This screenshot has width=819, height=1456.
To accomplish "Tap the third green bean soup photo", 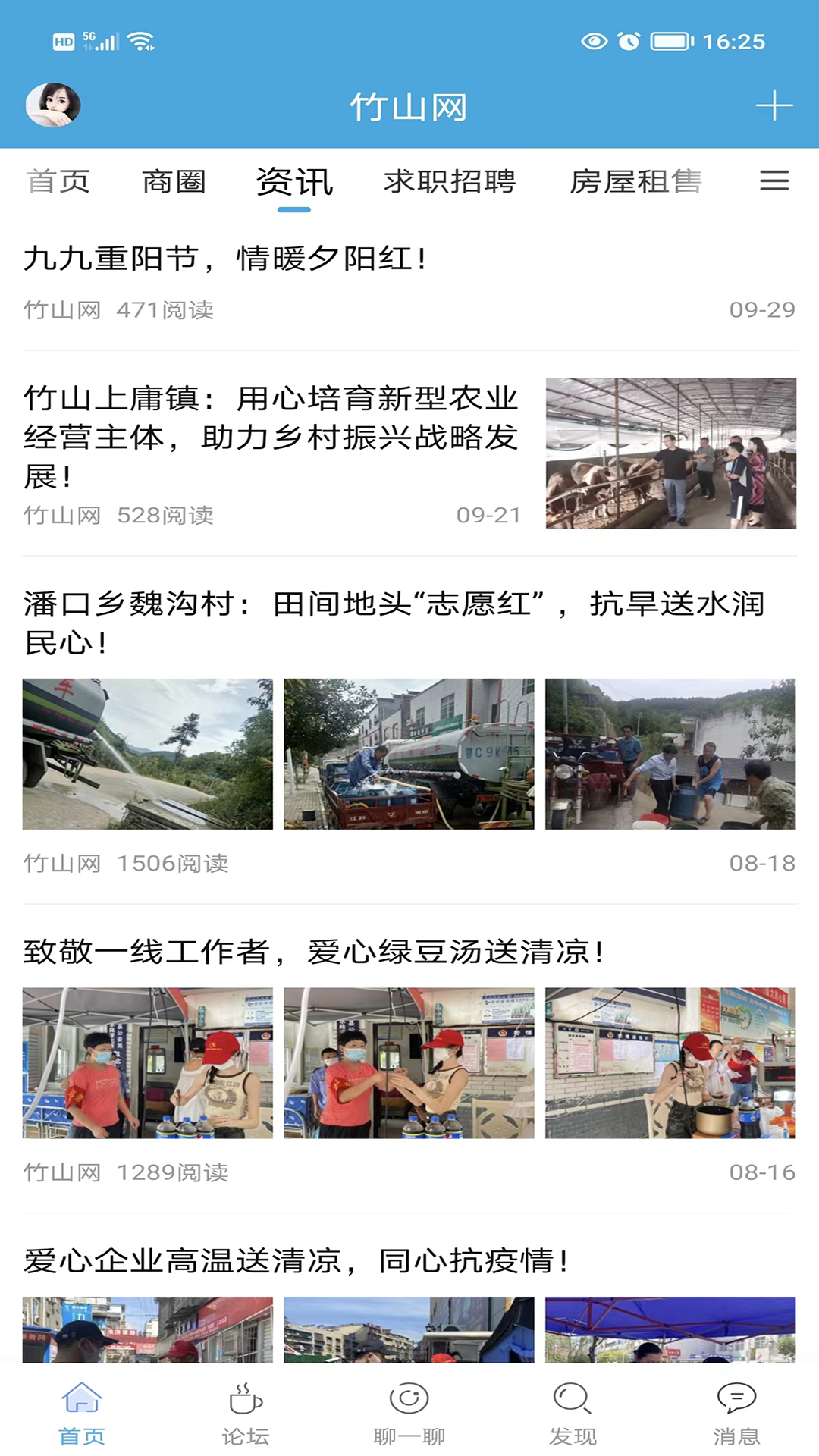I will [x=670, y=1062].
